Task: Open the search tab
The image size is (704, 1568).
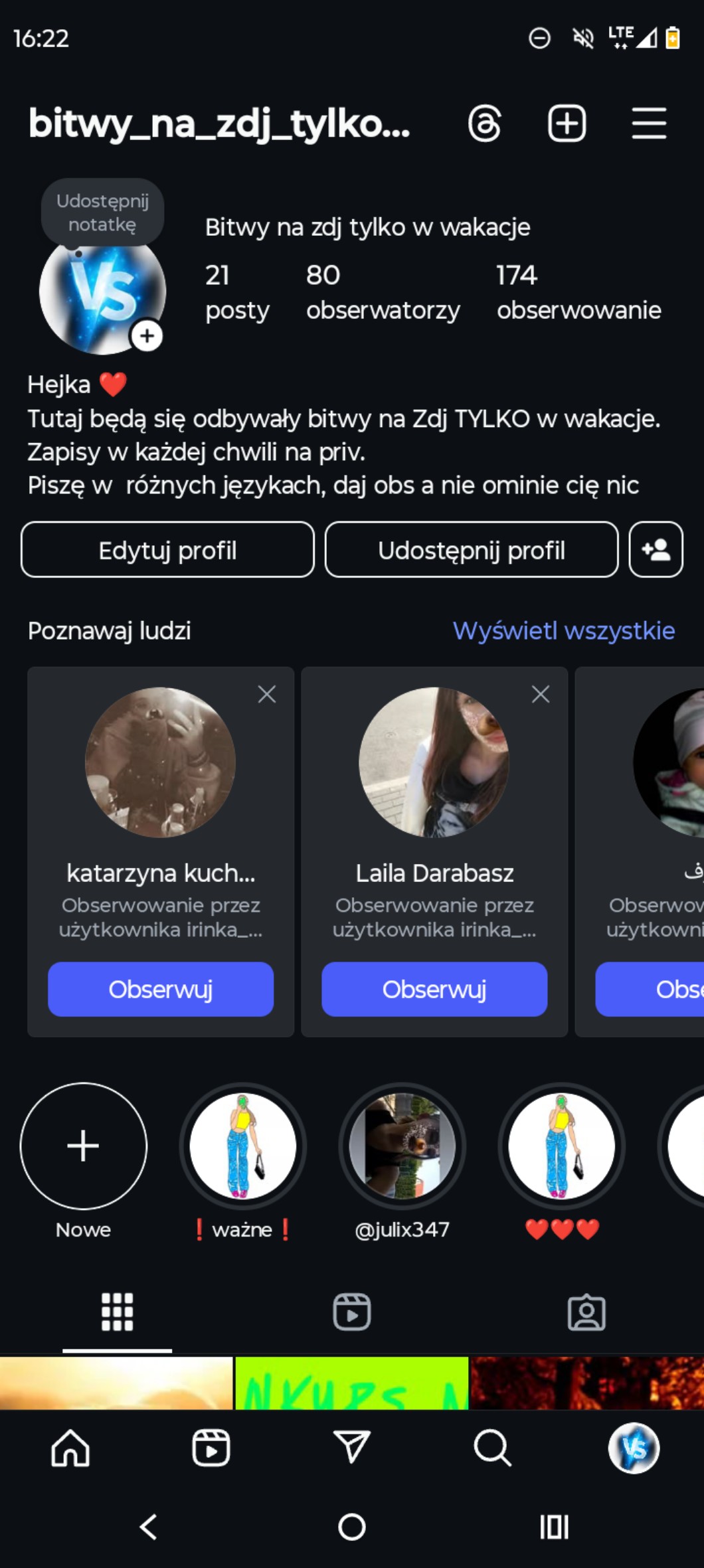Action: [x=492, y=1448]
